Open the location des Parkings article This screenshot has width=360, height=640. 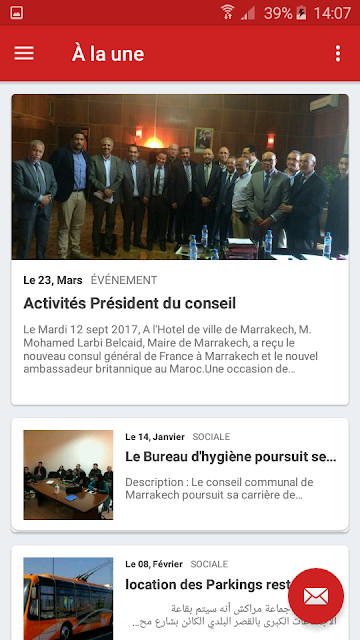[x=180, y=593]
